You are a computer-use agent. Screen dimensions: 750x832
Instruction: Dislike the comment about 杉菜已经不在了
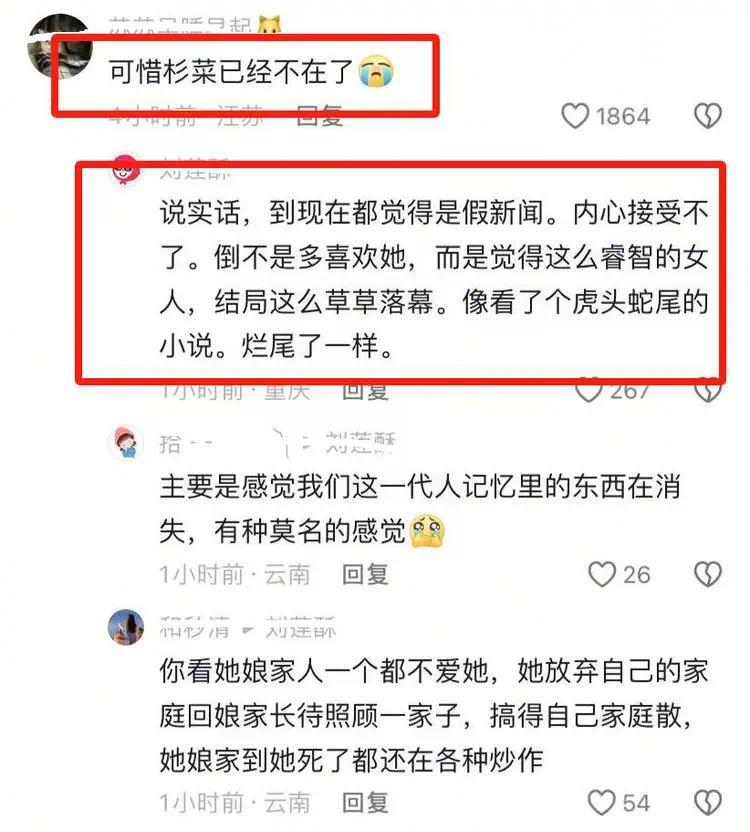[708, 117]
